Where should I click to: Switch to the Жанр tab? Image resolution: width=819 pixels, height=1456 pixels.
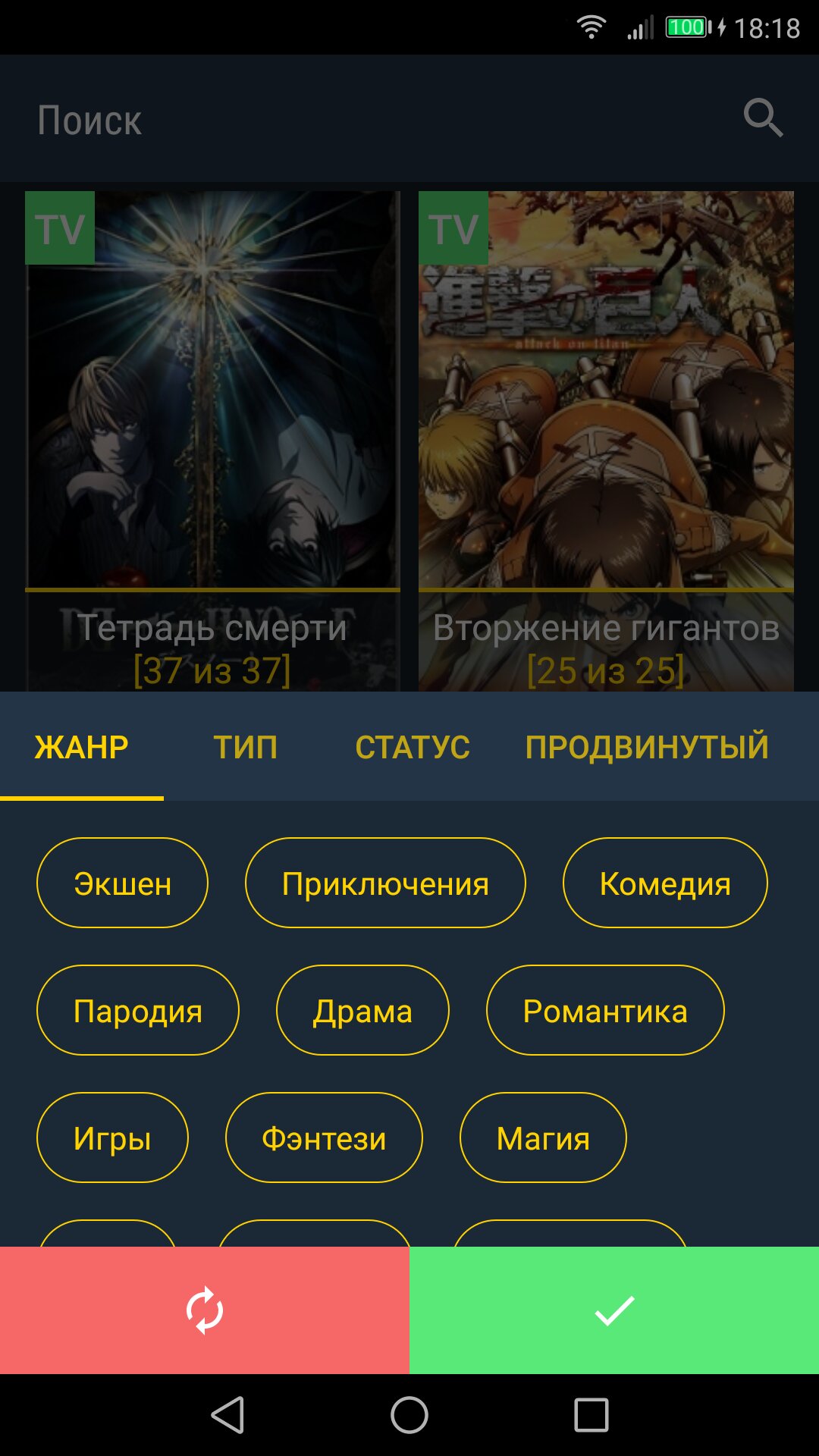point(82,748)
